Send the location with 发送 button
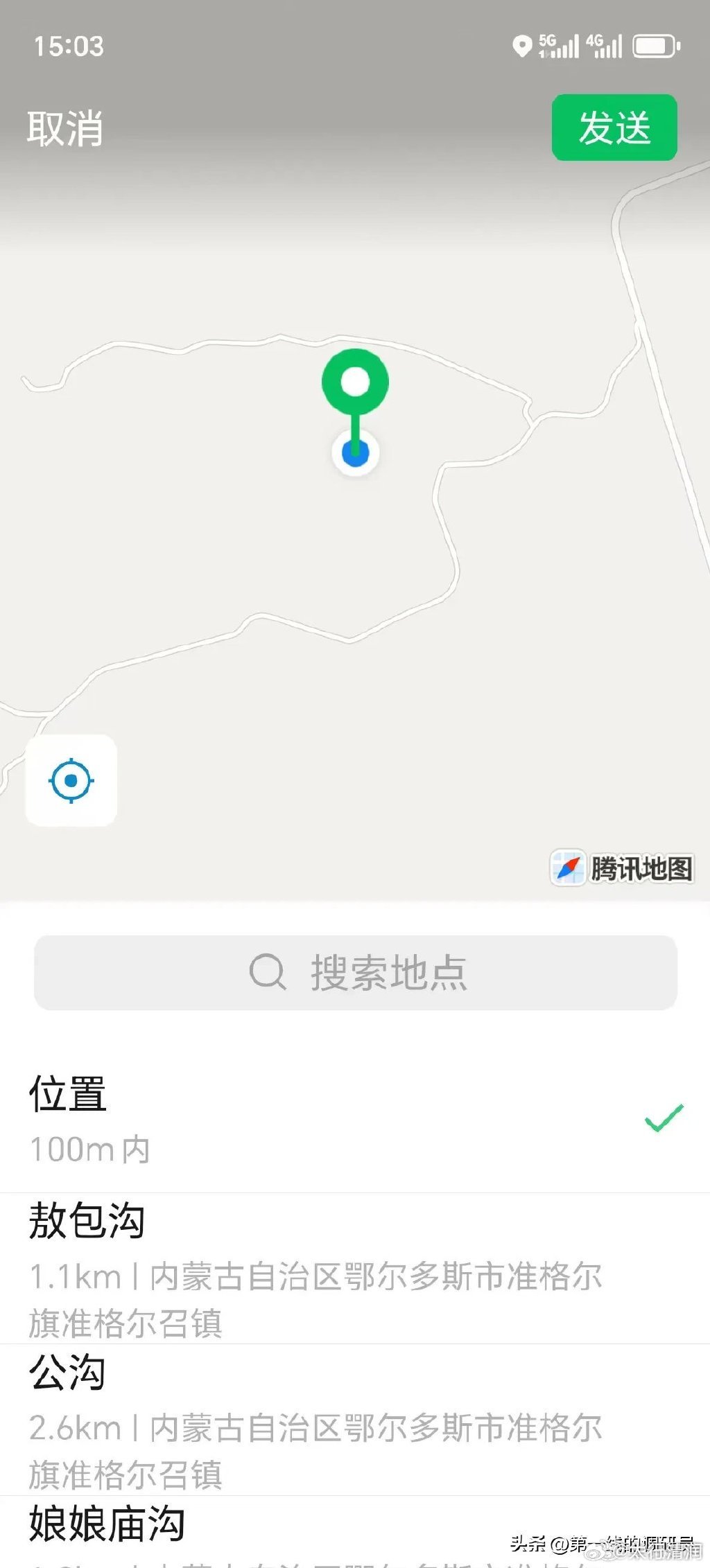Image resolution: width=710 pixels, height=1568 pixels. pyautogui.click(x=614, y=127)
